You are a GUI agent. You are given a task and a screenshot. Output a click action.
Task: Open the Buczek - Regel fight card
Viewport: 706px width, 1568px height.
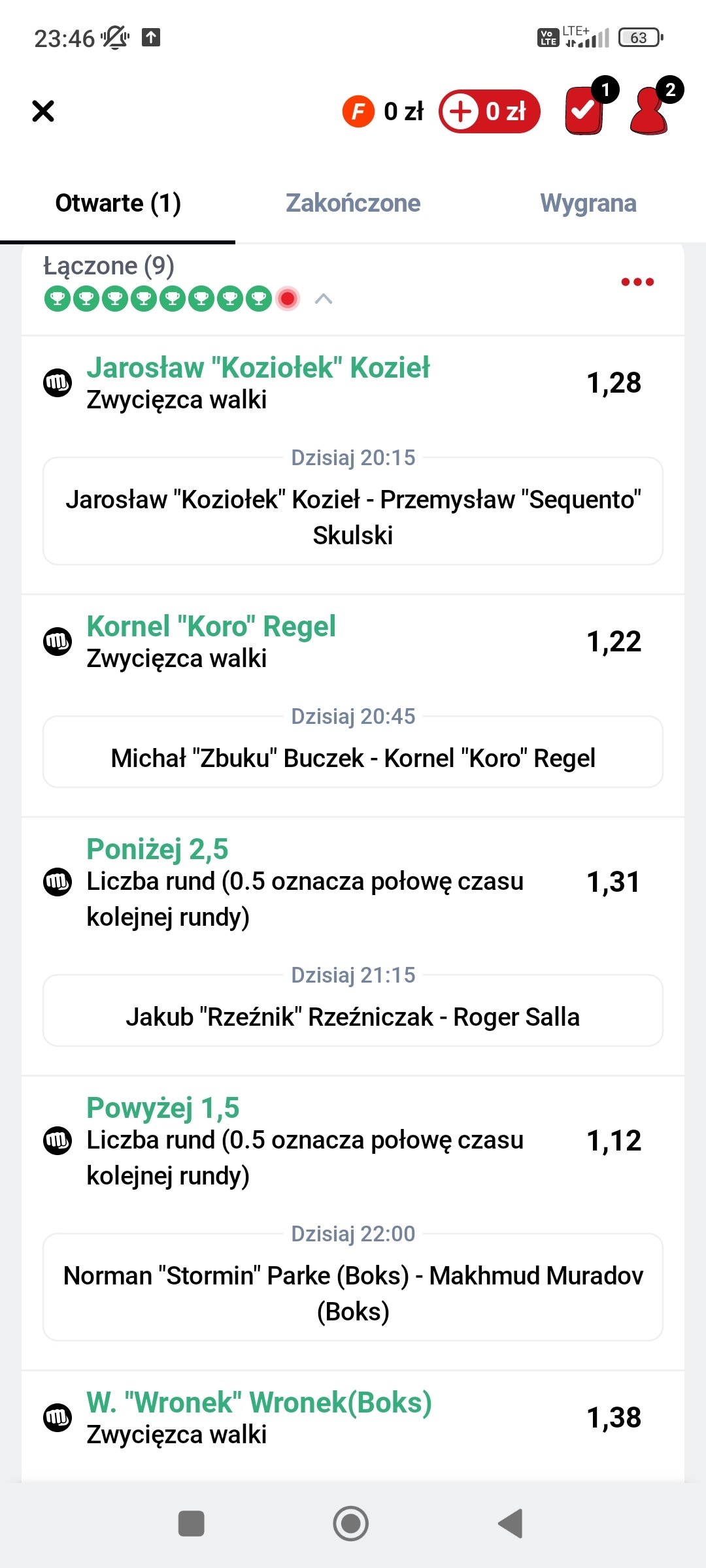pos(353,758)
